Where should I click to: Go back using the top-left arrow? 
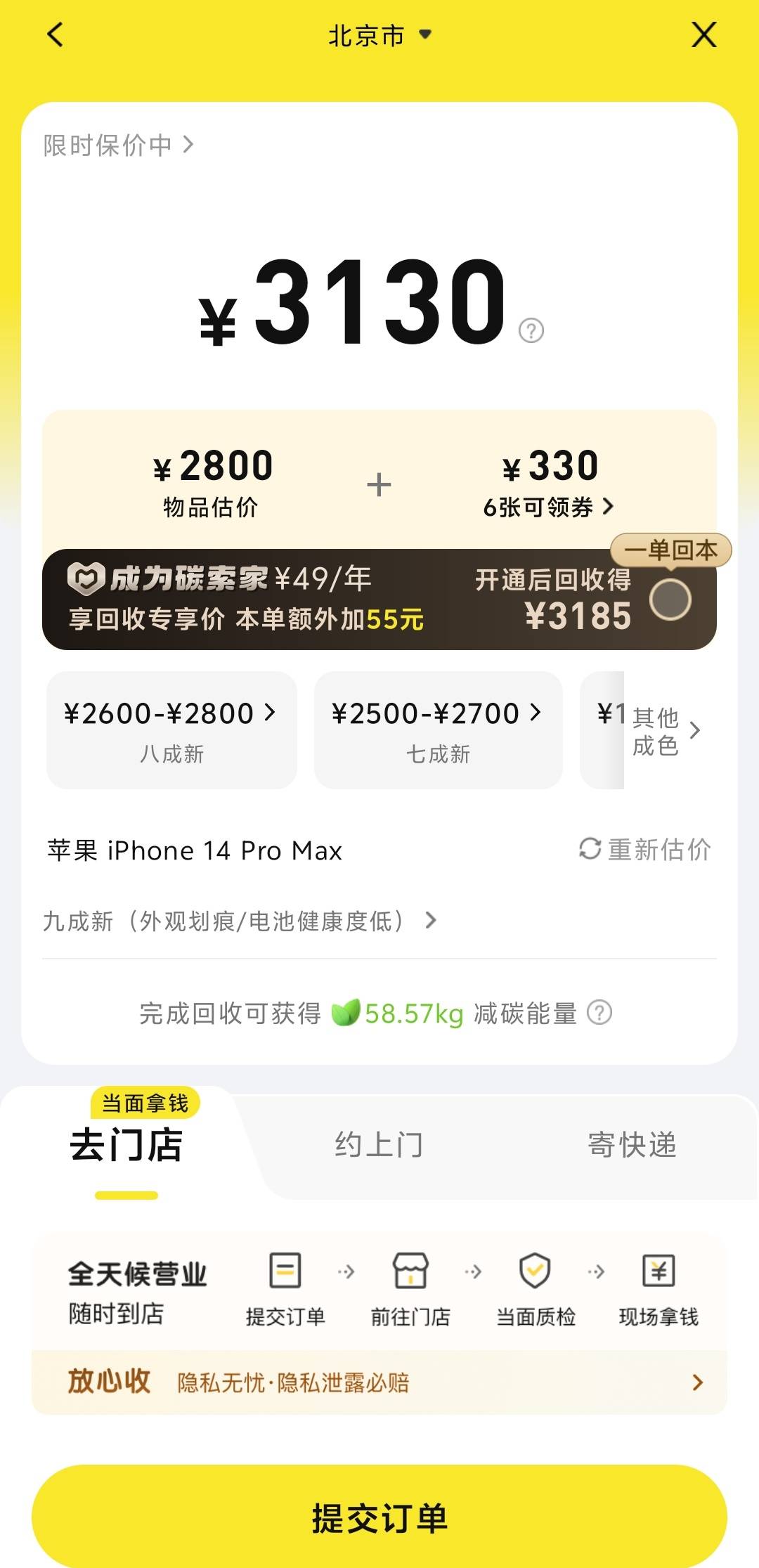click(55, 34)
